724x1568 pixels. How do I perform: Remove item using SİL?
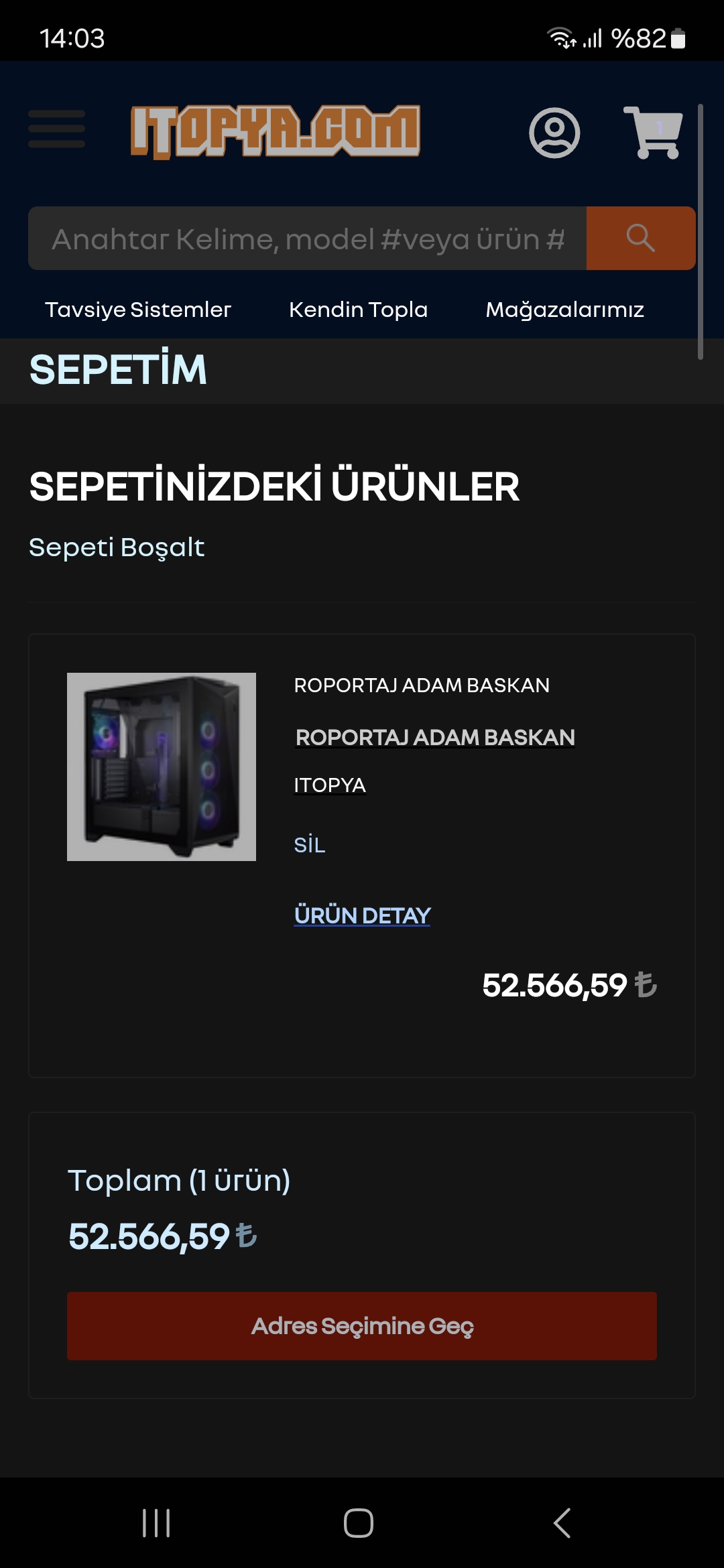point(310,845)
